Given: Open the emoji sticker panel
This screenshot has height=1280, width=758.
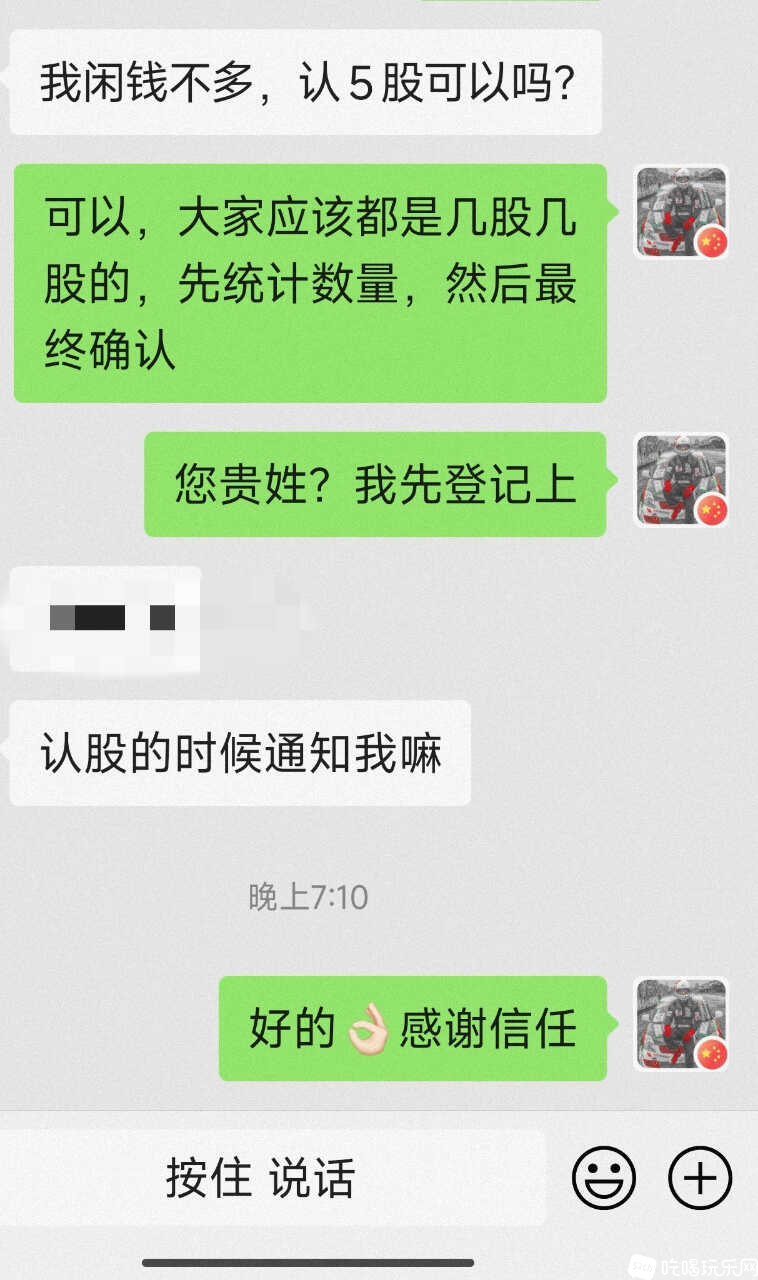Looking at the screenshot, I should click(603, 1178).
